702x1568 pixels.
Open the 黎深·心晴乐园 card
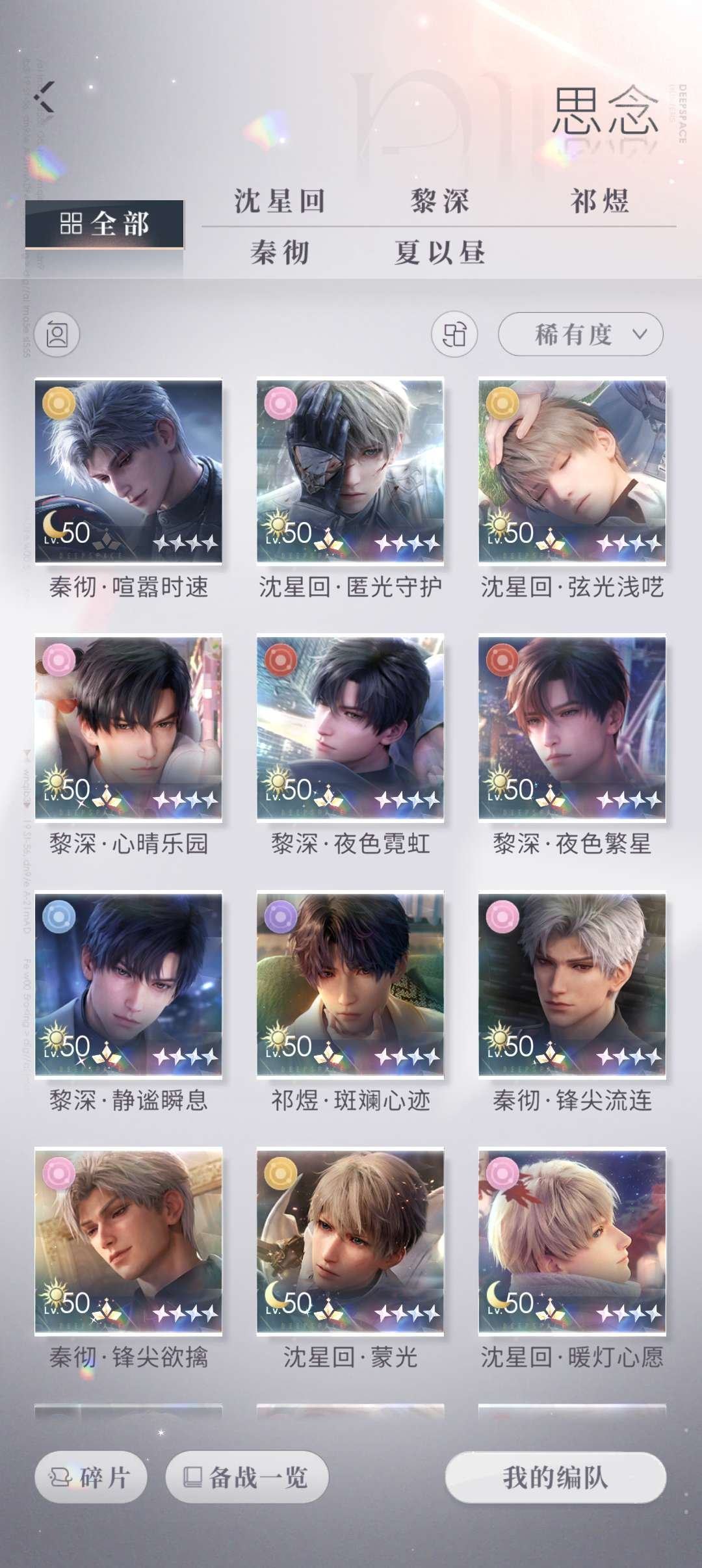[x=128, y=728]
